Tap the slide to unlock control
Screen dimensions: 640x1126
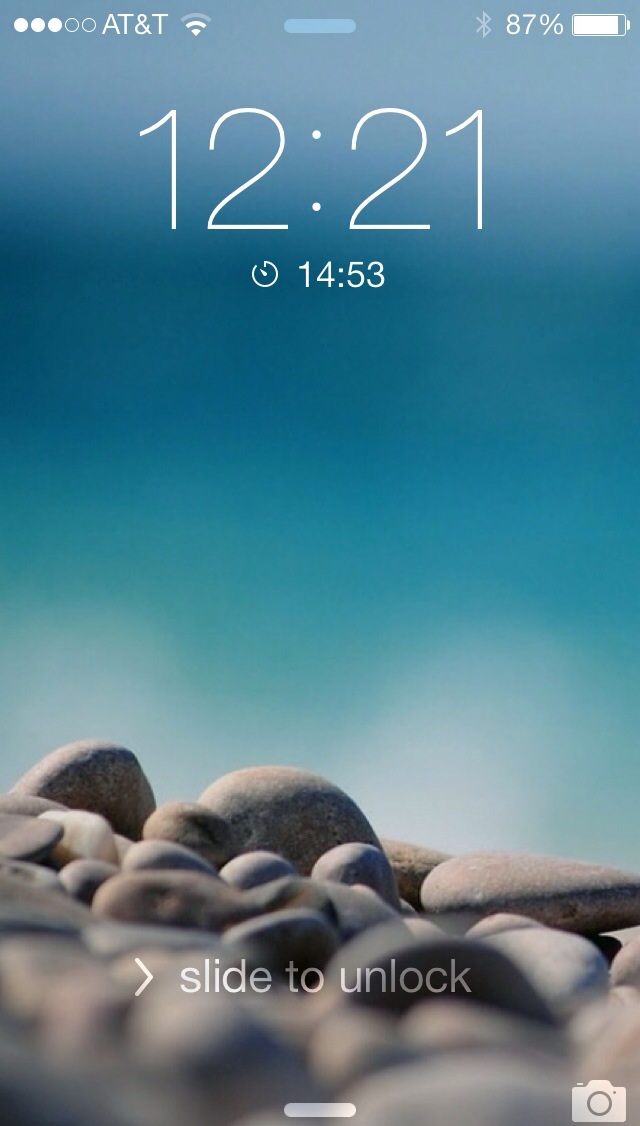coord(303,977)
